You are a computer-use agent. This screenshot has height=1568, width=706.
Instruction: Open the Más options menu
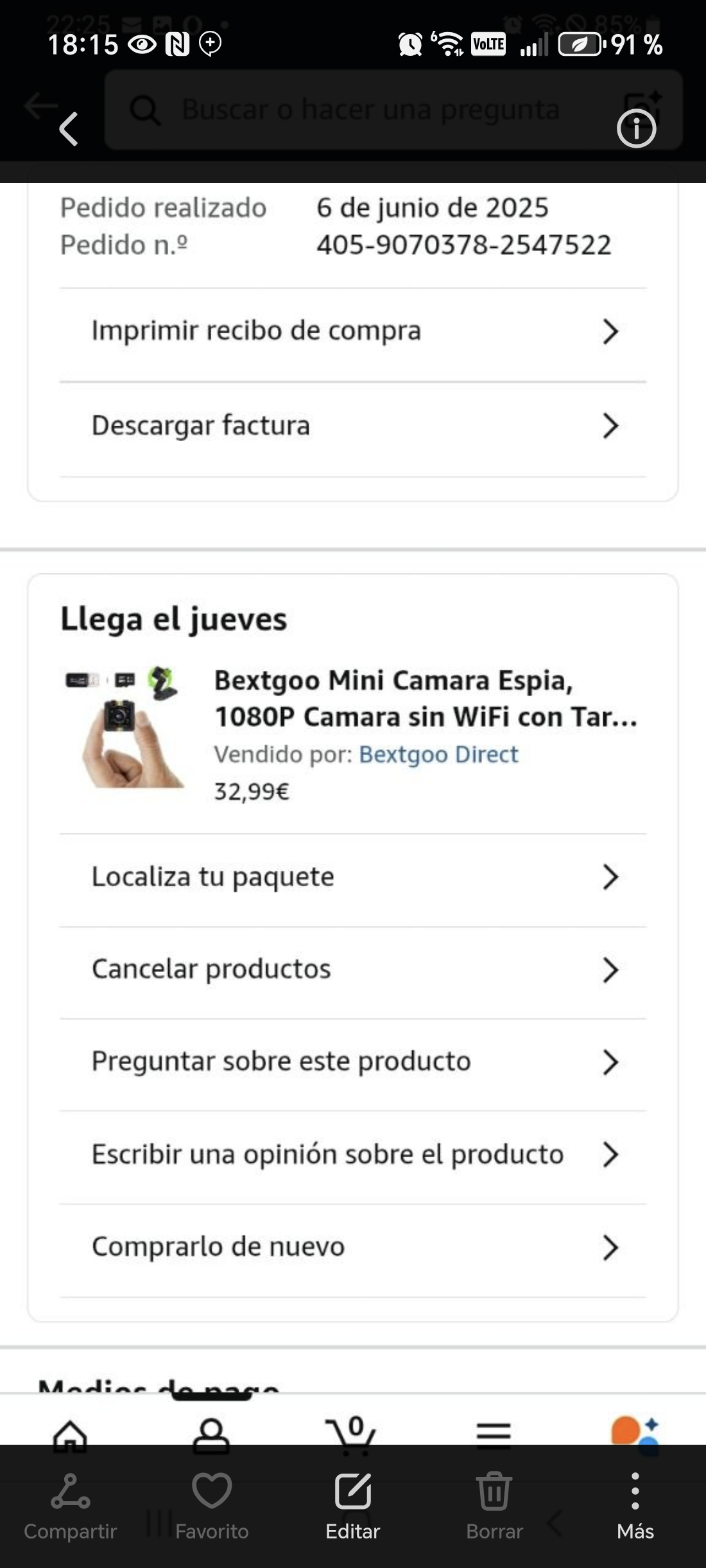635,1506
